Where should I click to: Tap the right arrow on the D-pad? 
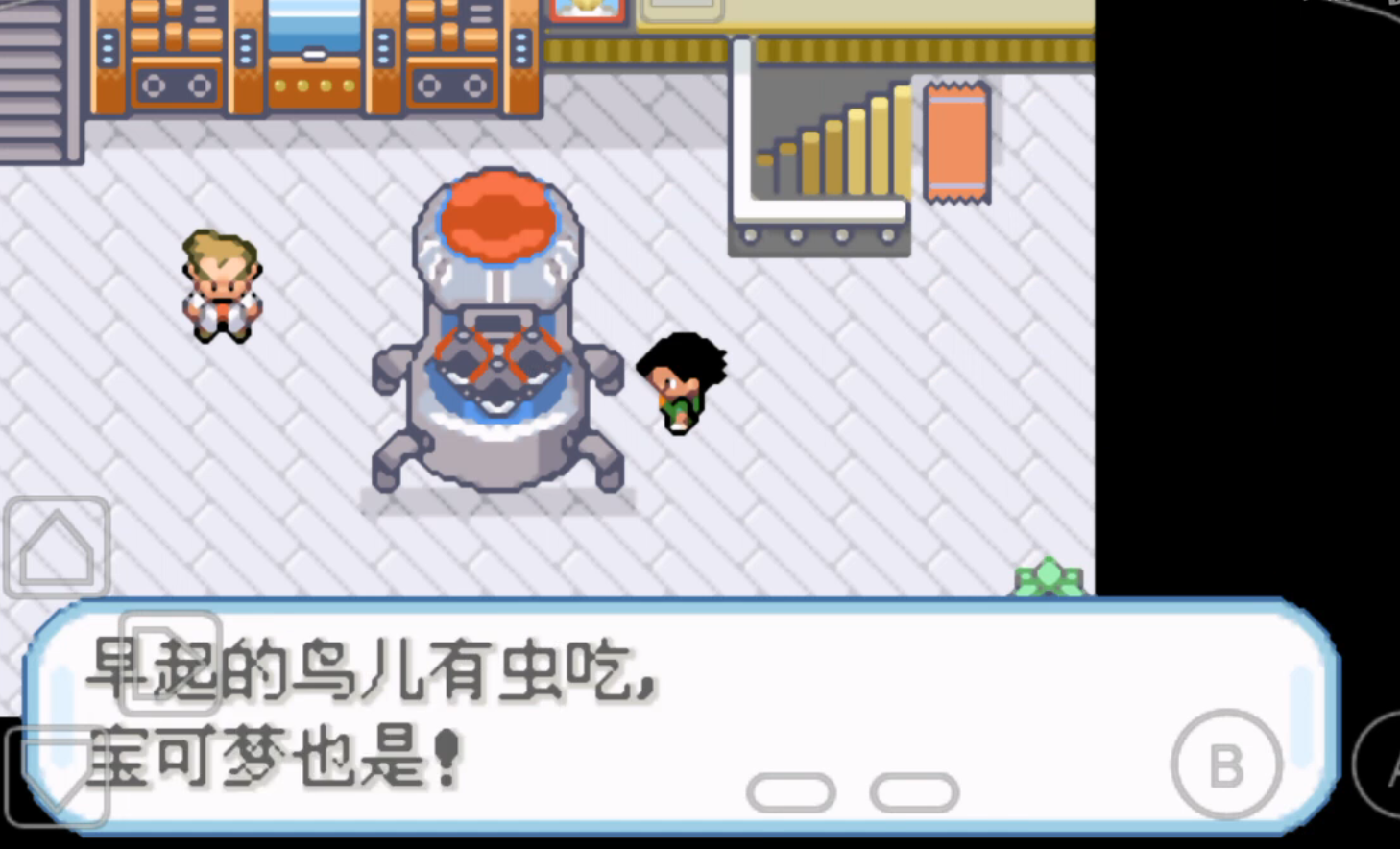(171, 663)
